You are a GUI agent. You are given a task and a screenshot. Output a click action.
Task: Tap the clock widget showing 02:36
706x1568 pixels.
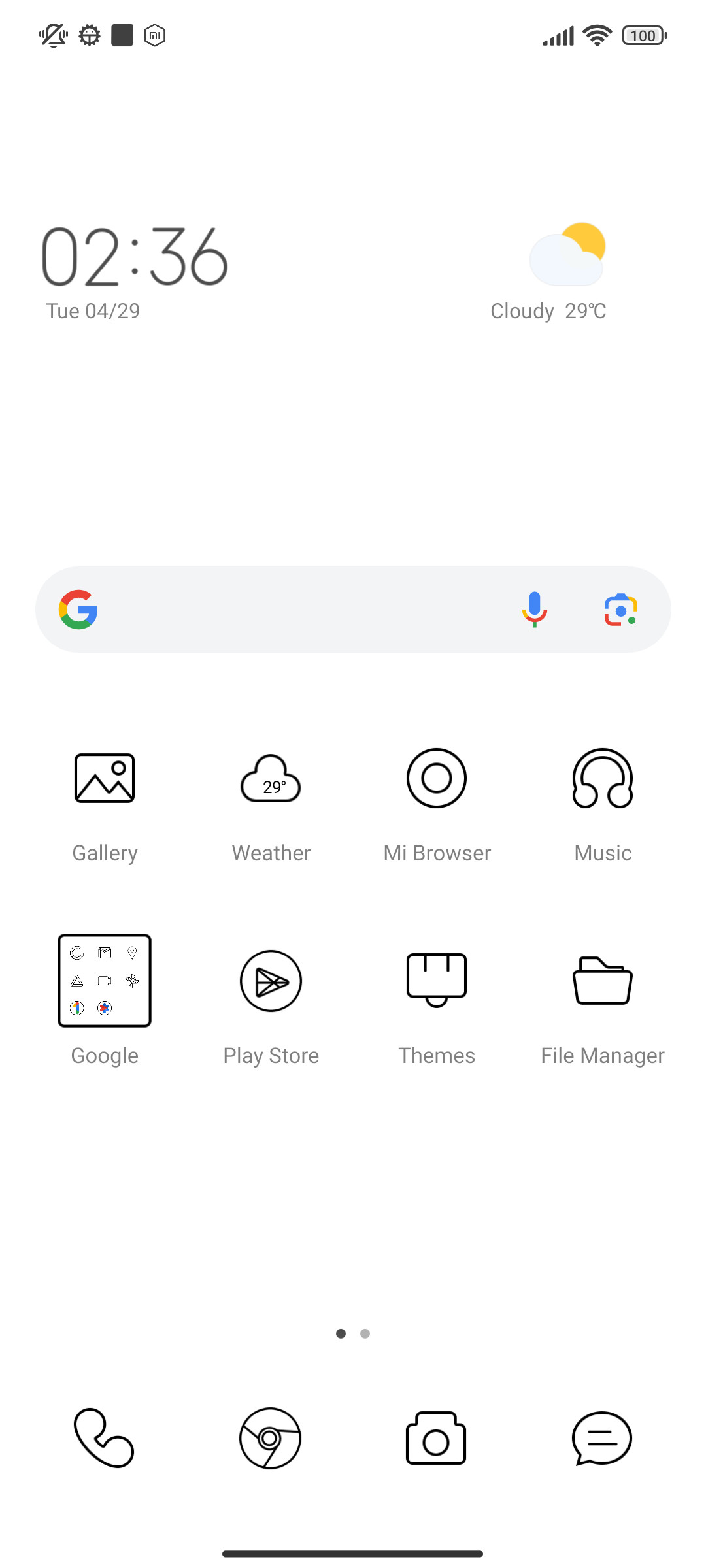tap(135, 257)
